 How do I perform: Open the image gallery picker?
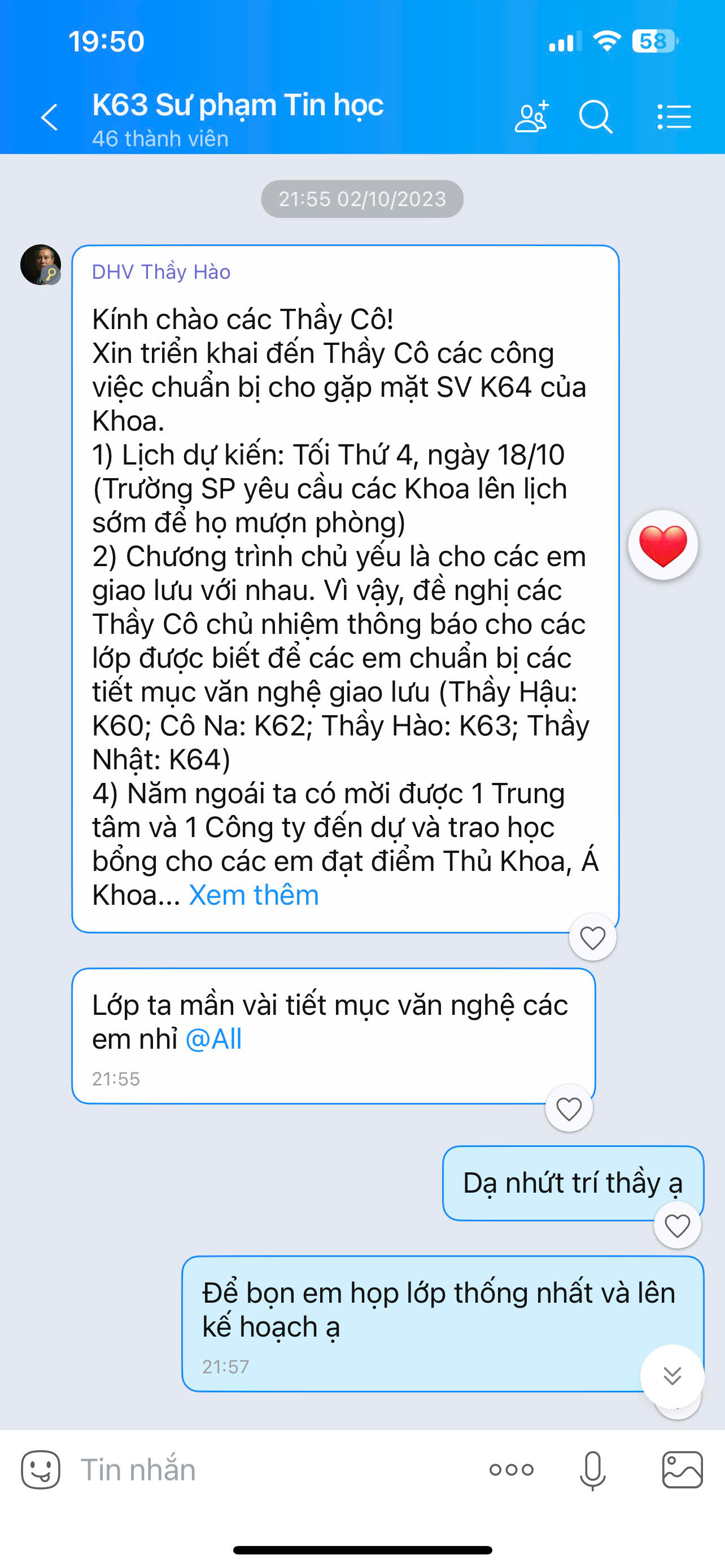[x=683, y=1469]
